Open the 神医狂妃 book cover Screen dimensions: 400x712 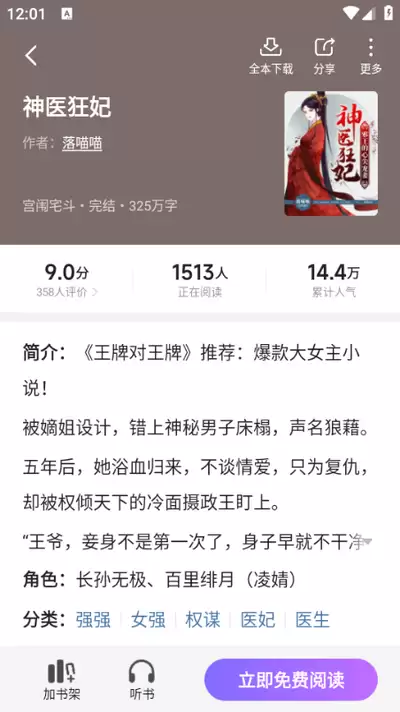point(331,153)
